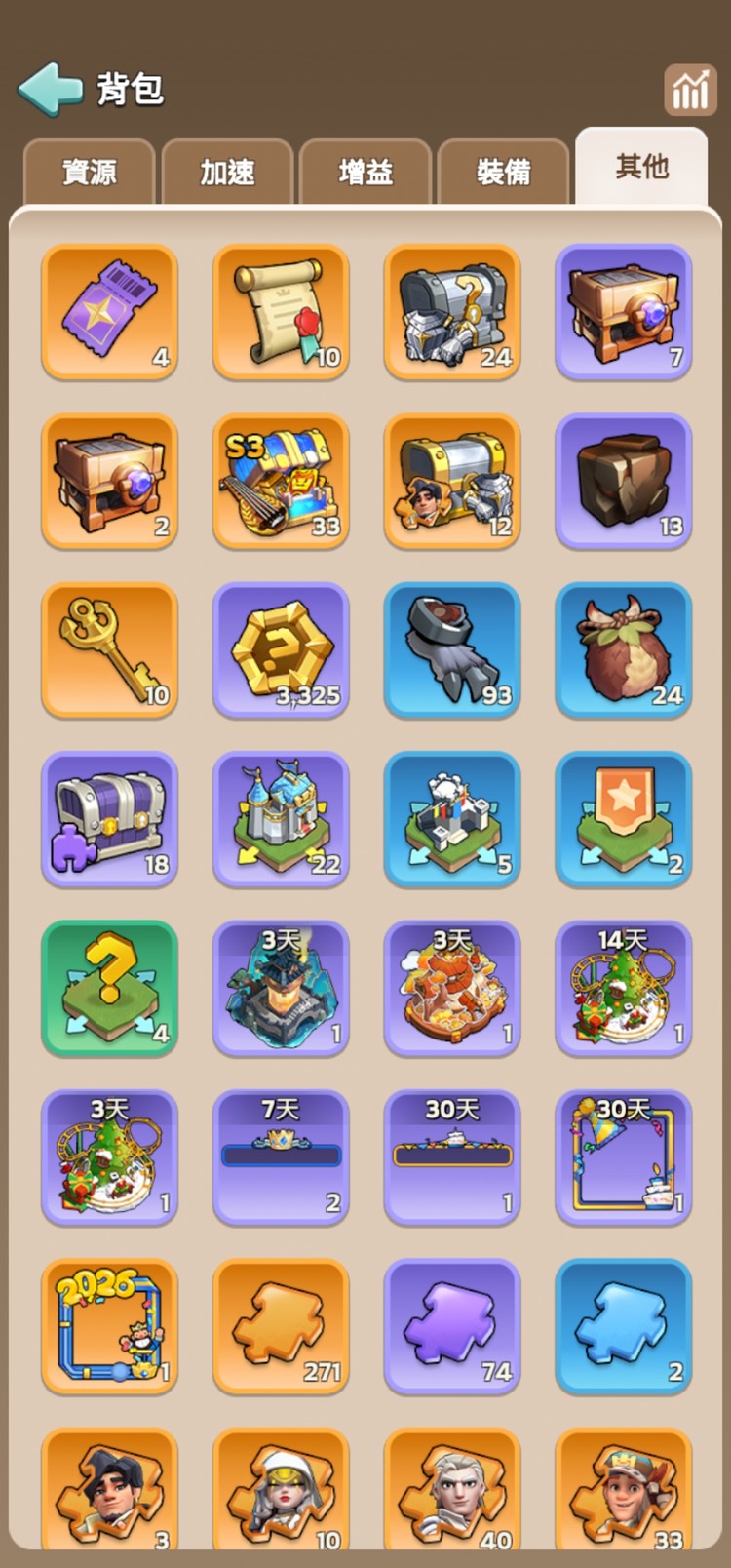Open the scroll item with count 10
This screenshot has height=1568, width=731.
[x=281, y=312]
